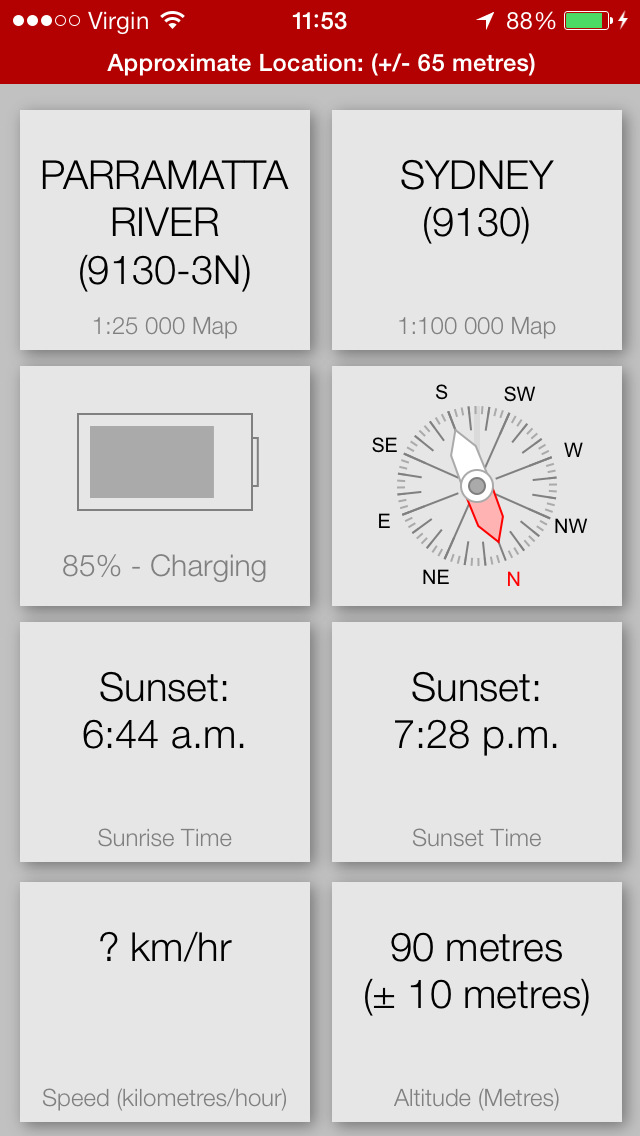
Task: Select the Sunrise Time tile
Action: click(165, 742)
